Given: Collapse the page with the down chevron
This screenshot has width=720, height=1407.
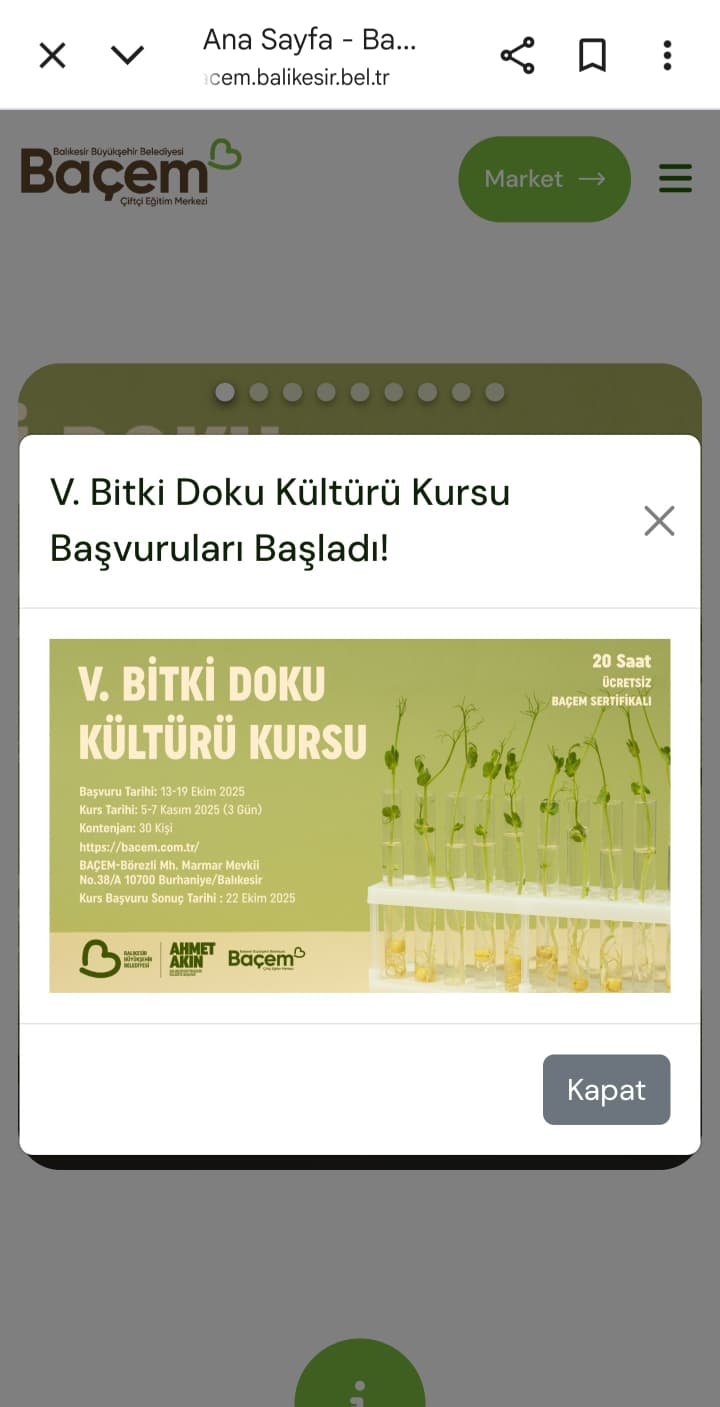Looking at the screenshot, I should coord(127,55).
